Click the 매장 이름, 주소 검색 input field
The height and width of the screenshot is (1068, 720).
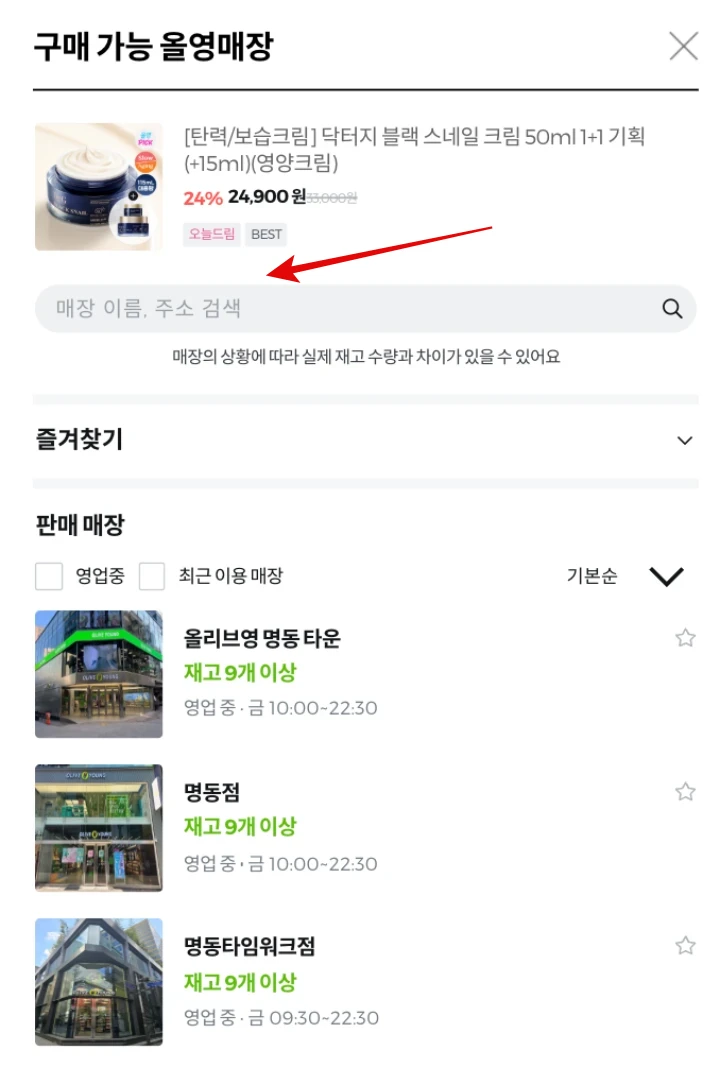coord(300,309)
